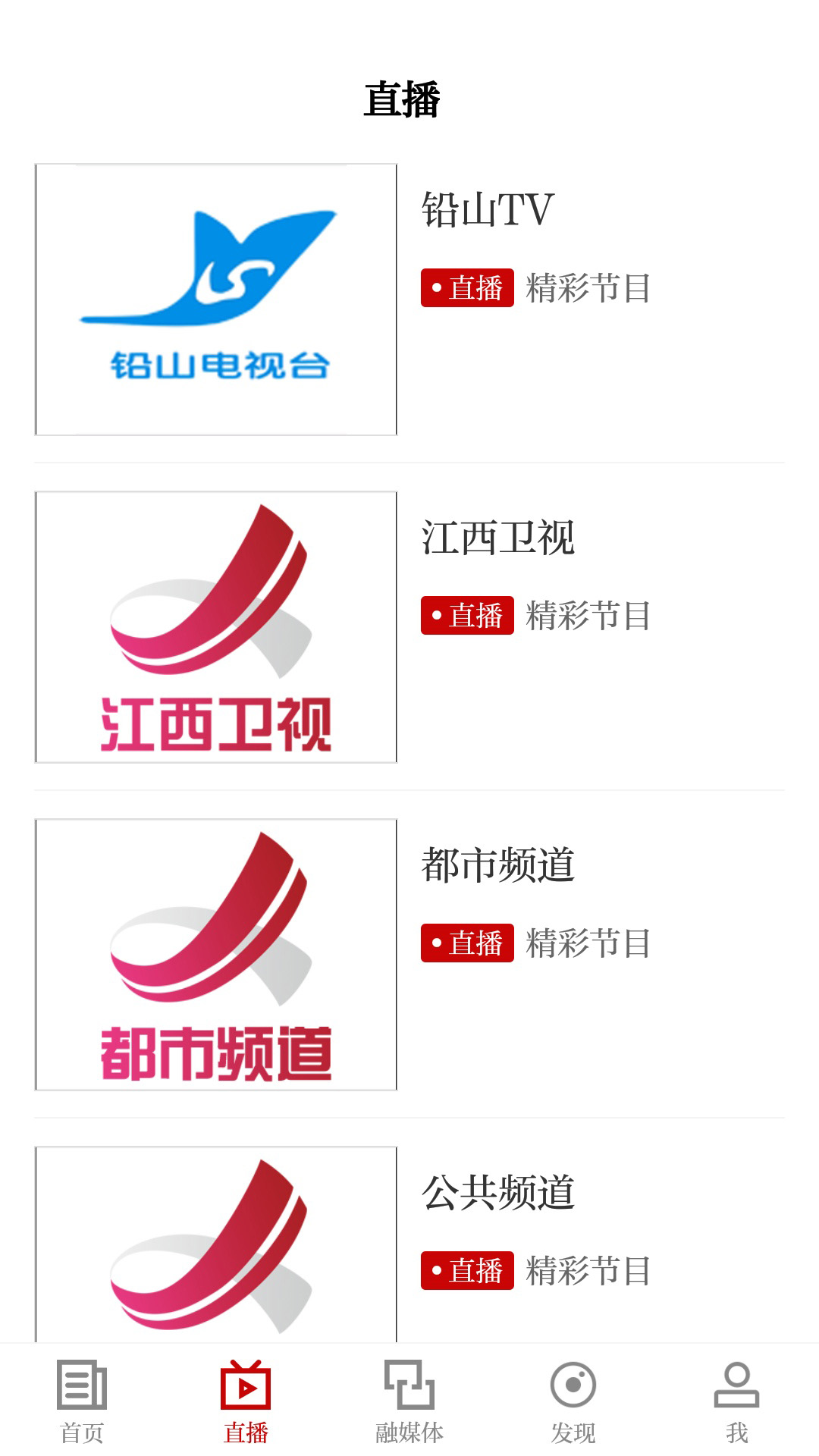
Task: Switch to the 发现 tab
Action: pyautogui.click(x=573, y=1401)
